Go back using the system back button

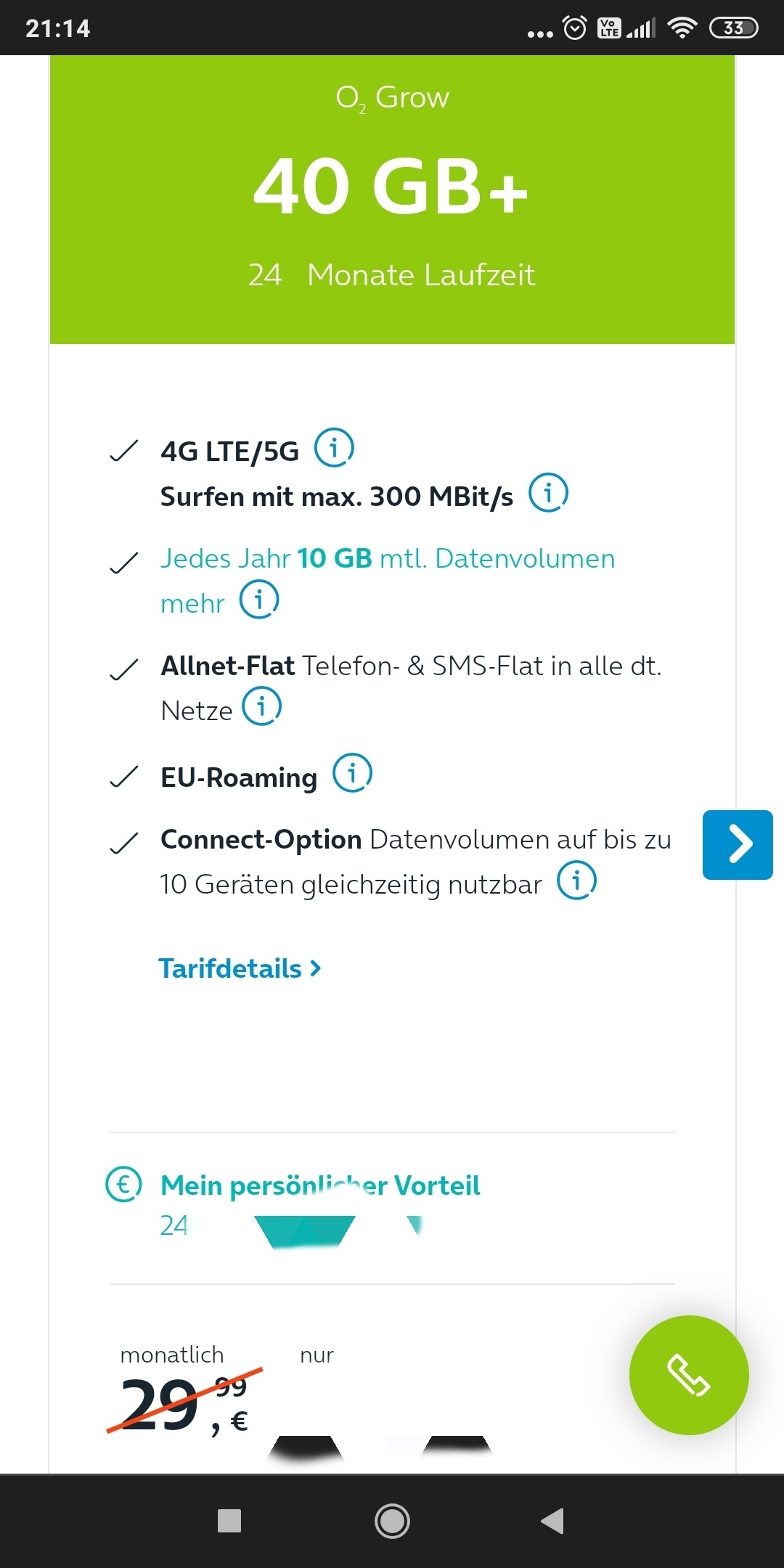[552, 1521]
